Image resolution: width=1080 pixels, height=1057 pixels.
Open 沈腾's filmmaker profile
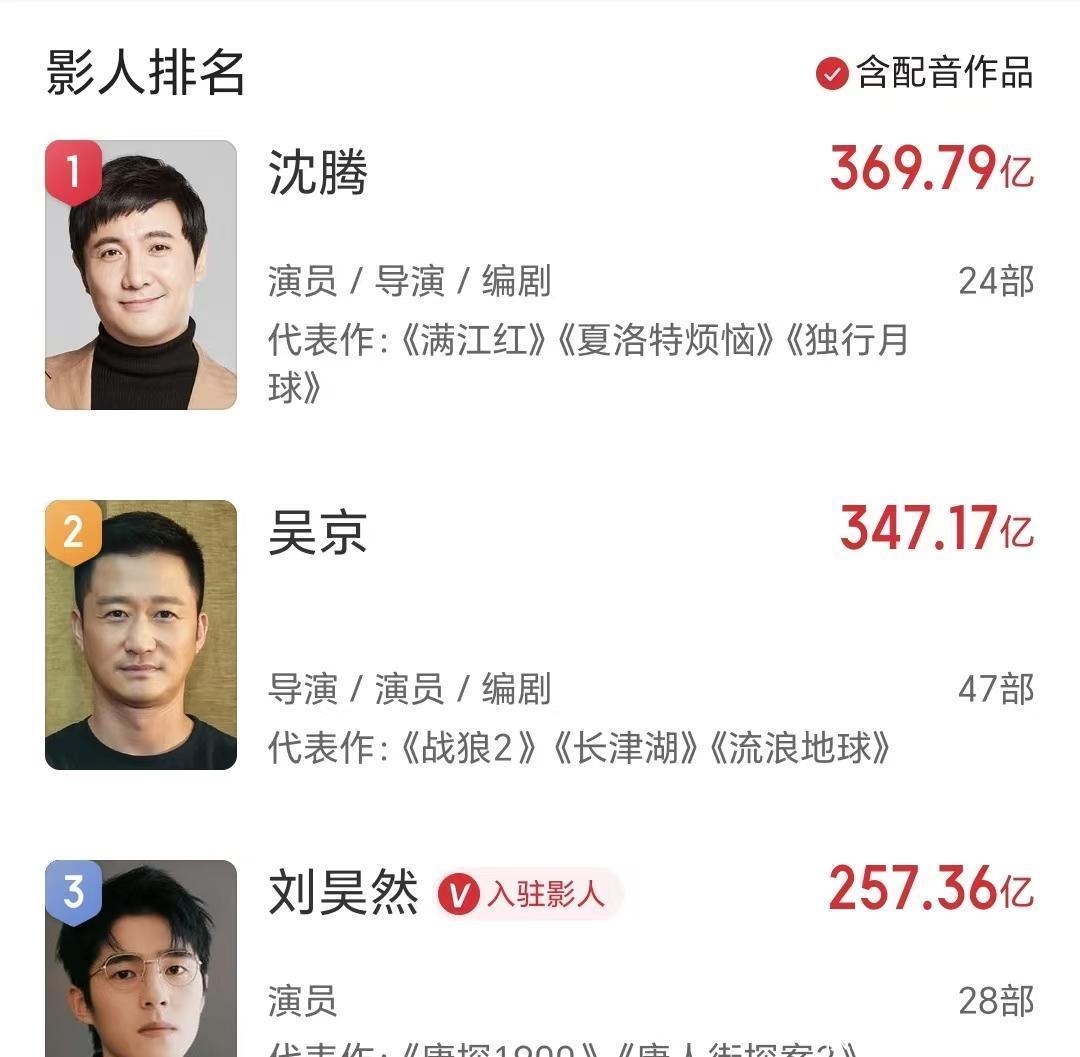pyautogui.click(x=318, y=172)
